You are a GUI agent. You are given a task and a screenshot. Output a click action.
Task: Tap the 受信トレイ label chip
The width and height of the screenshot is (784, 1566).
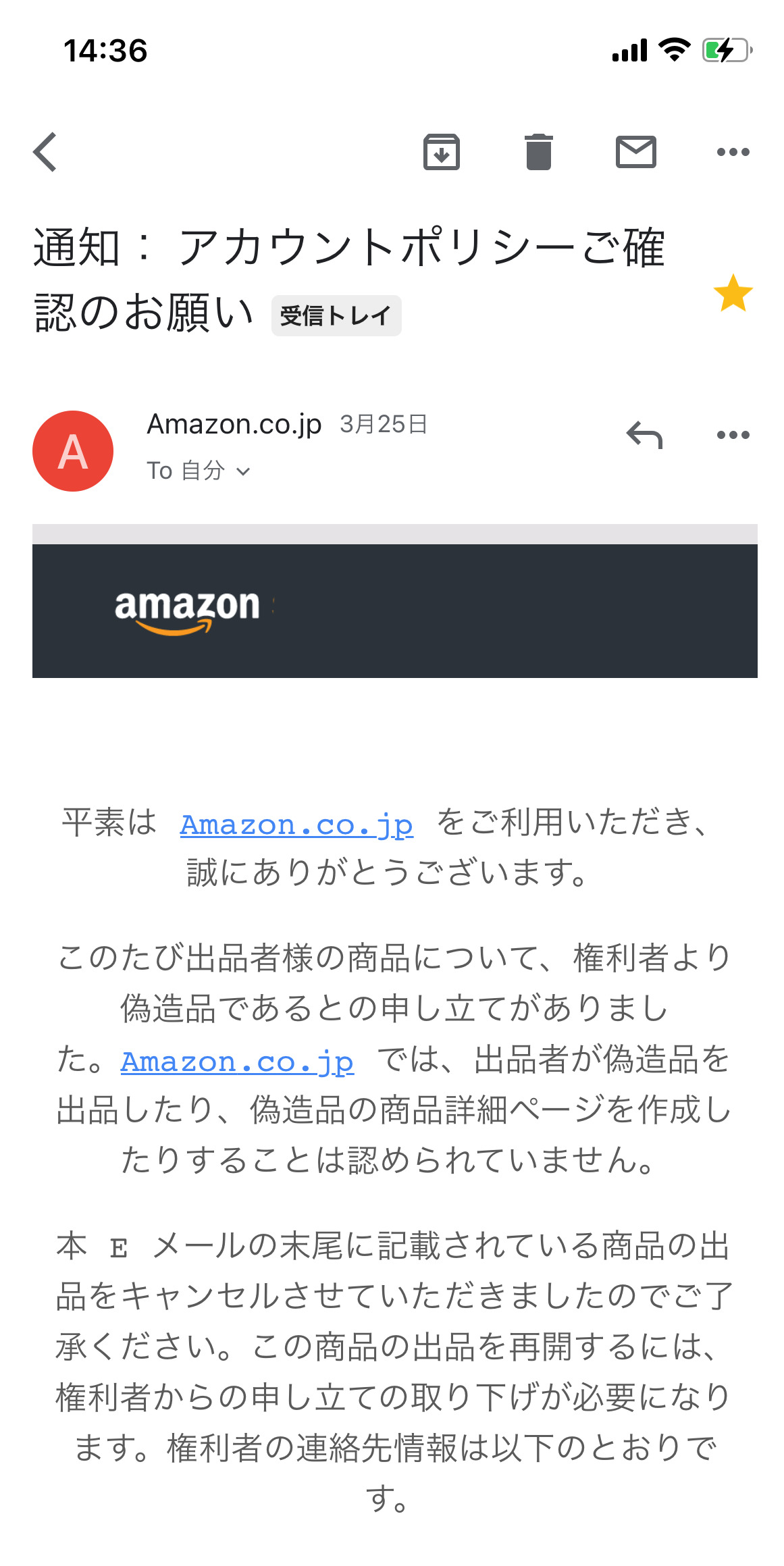[336, 315]
